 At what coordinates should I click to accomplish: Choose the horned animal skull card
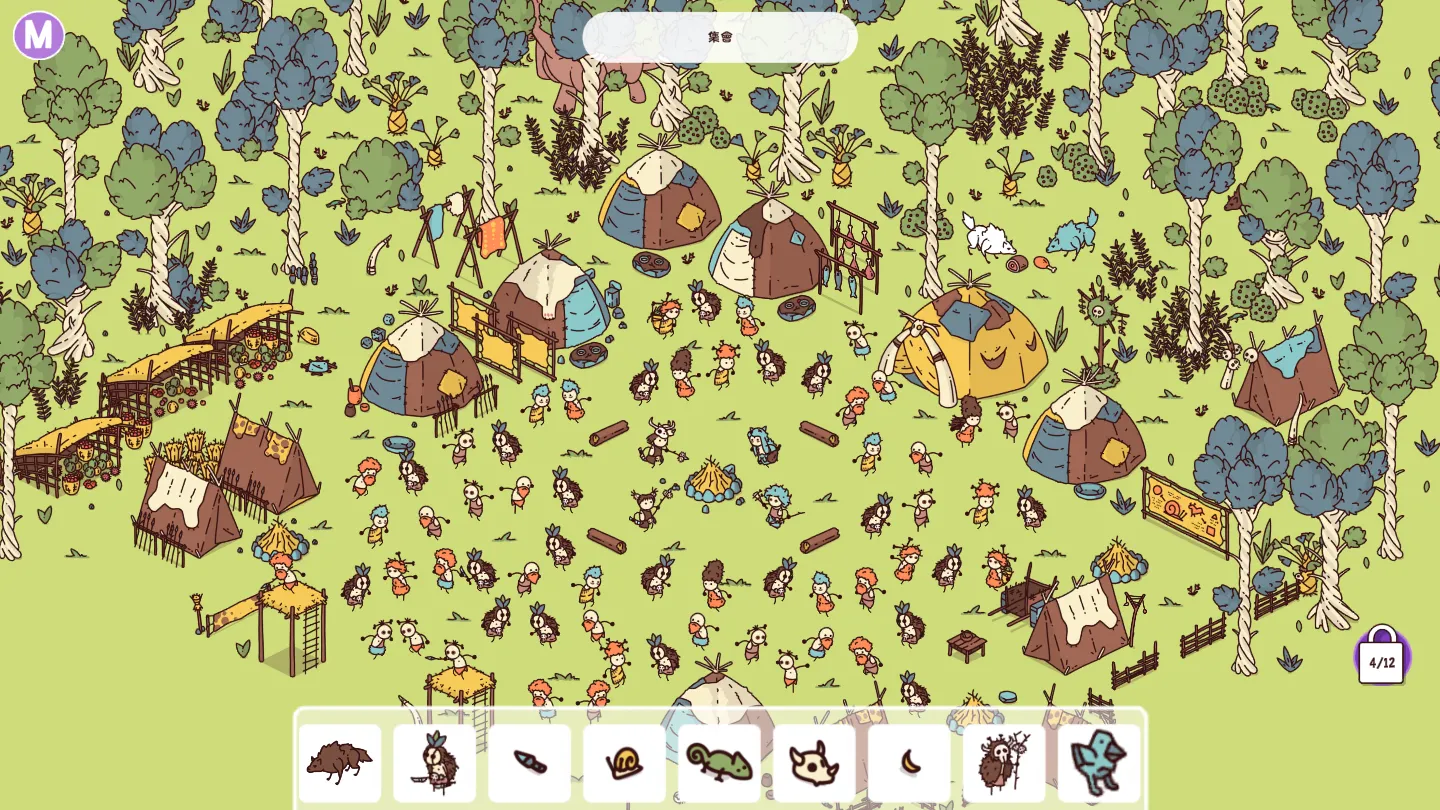point(814,763)
